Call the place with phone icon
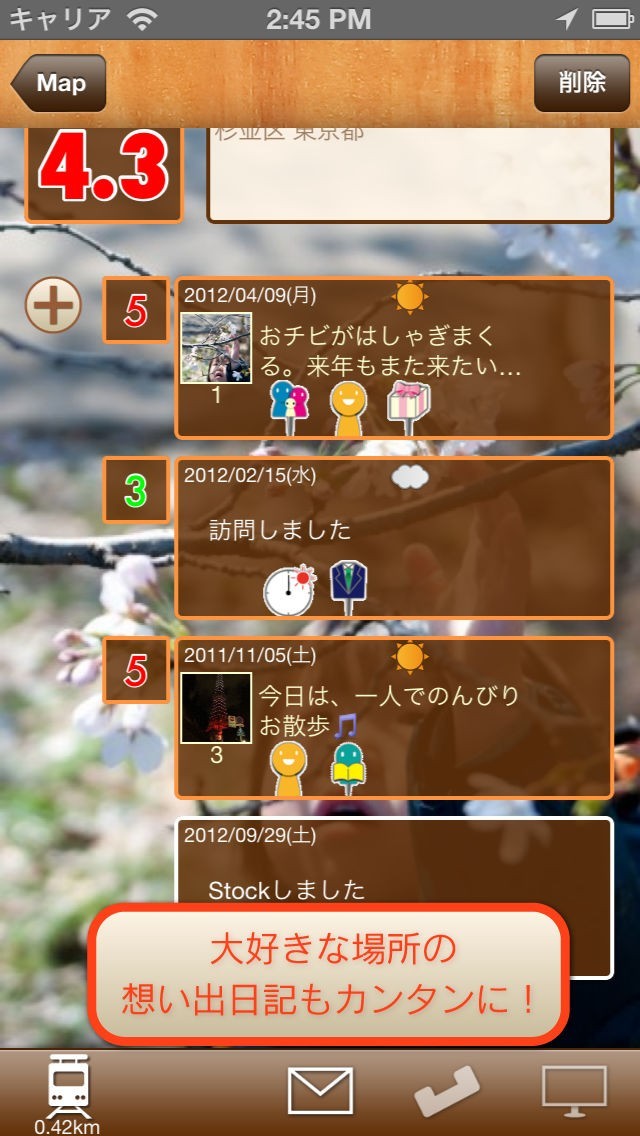640x1136 pixels. [447, 1090]
